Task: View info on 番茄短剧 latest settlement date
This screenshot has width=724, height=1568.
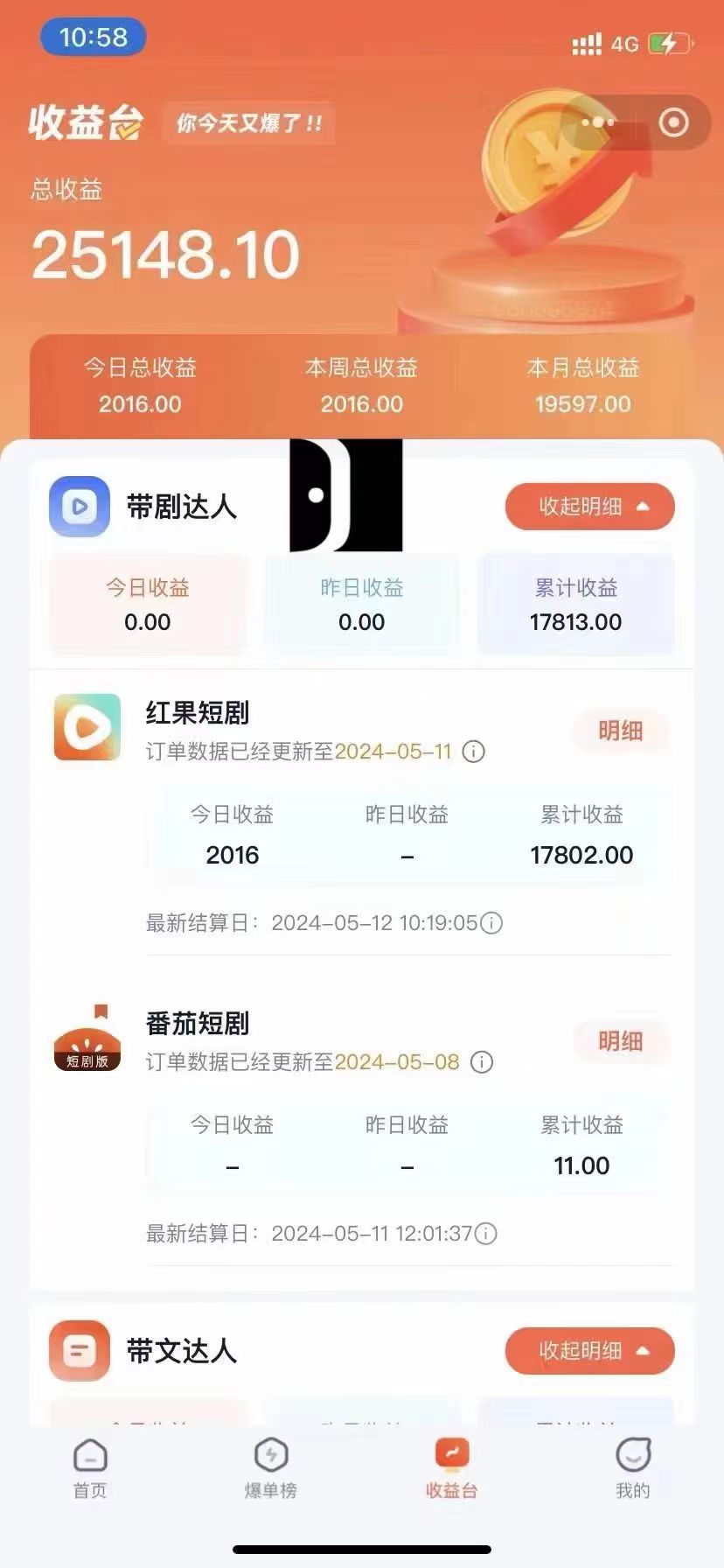Action: tap(486, 1234)
